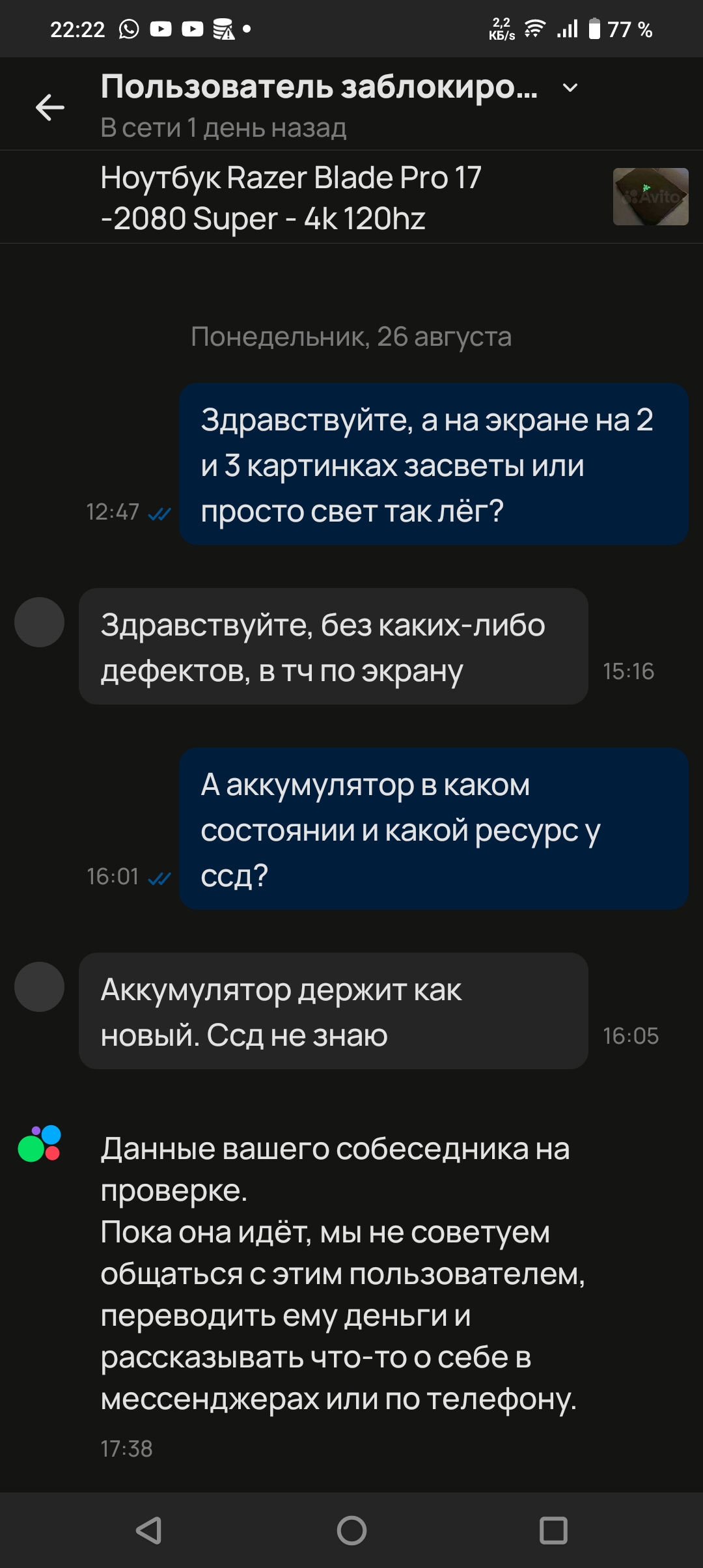Tap the system back navigation button
This screenshot has width=703, height=1568.
click(149, 1530)
